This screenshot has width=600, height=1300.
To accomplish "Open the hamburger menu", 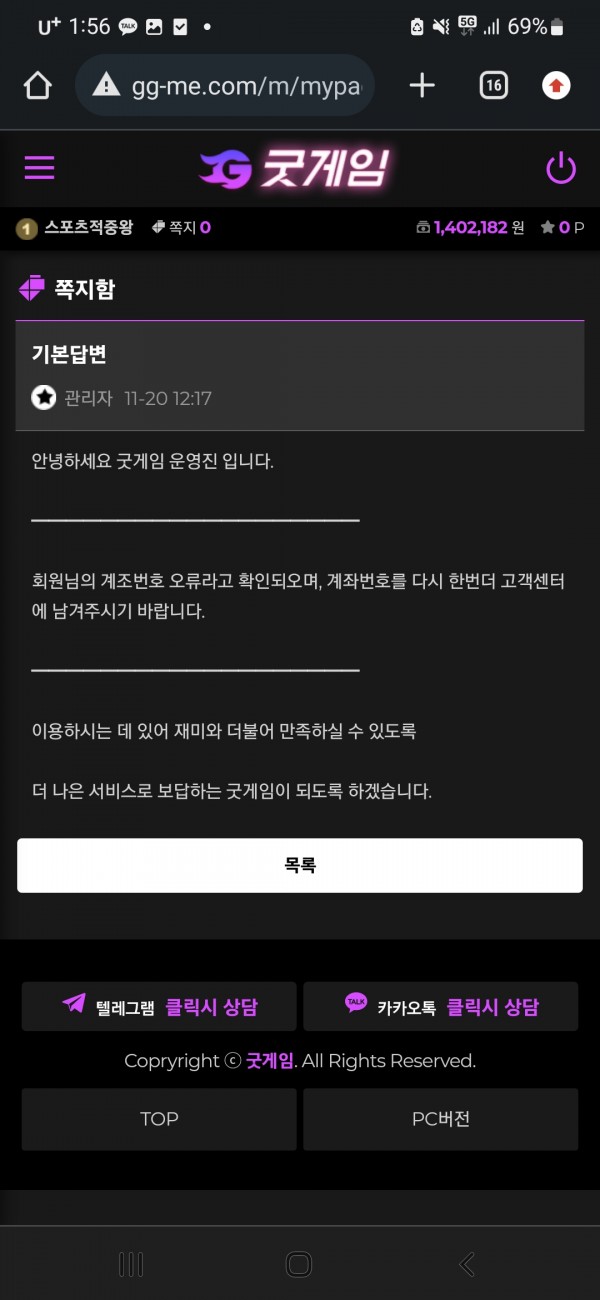I will 39,167.
